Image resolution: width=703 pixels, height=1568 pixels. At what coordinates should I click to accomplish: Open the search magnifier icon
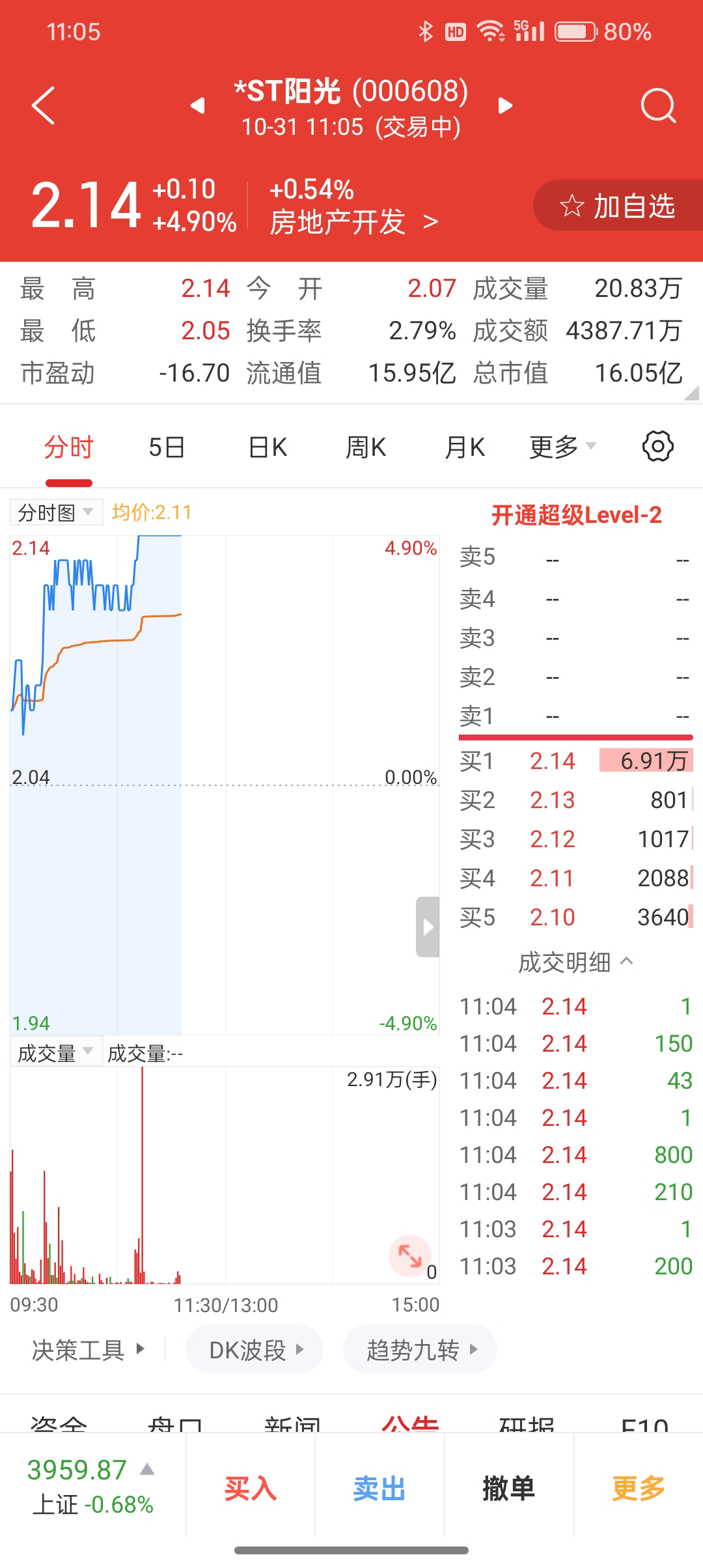[658, 105]
